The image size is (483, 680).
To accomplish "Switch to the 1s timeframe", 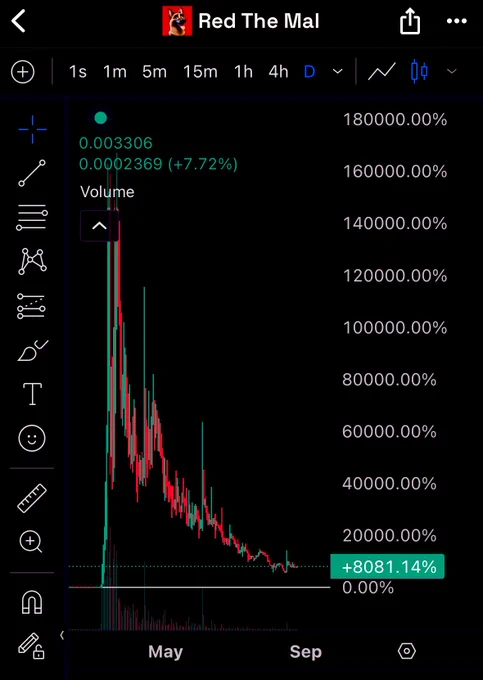I will pos(78,72).
